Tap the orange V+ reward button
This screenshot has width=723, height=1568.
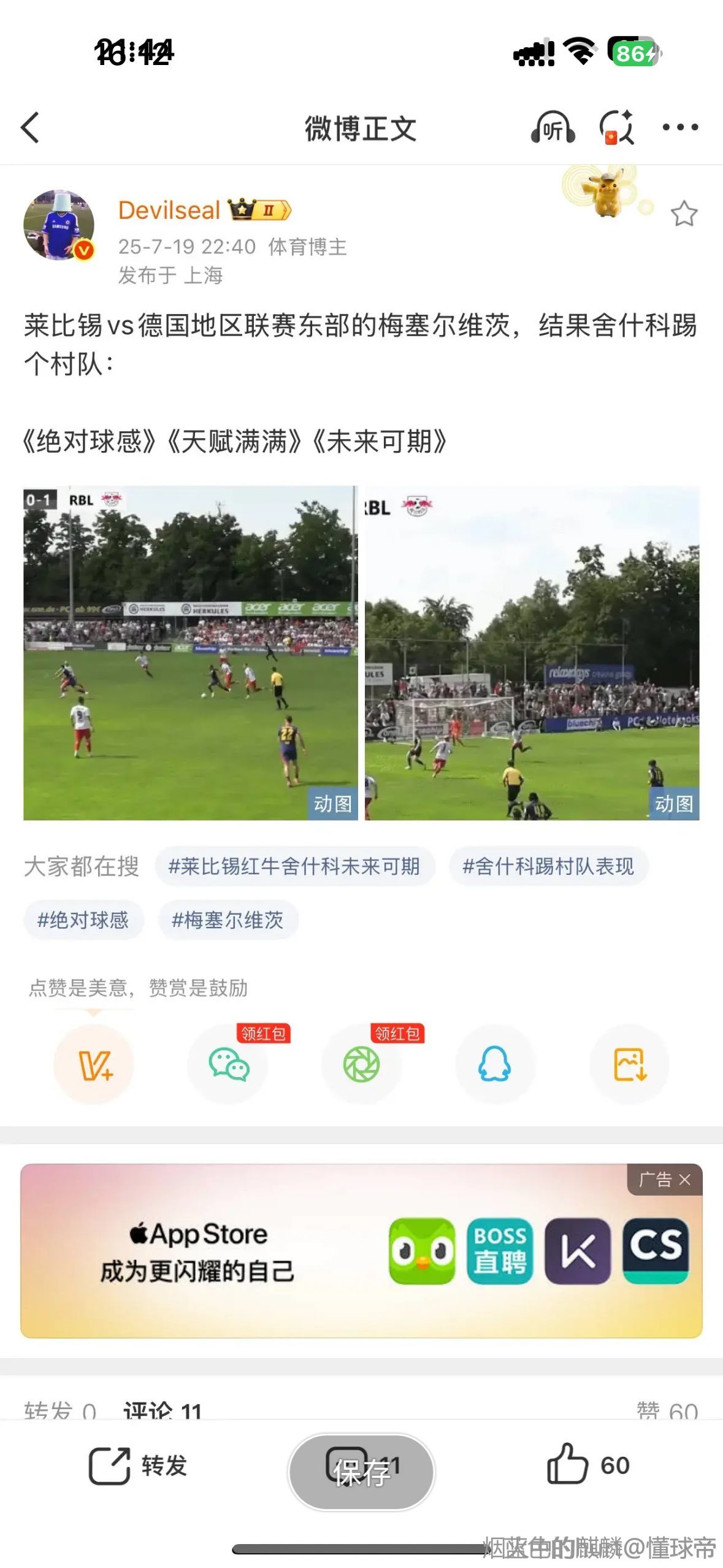[x=94, y=1064]
